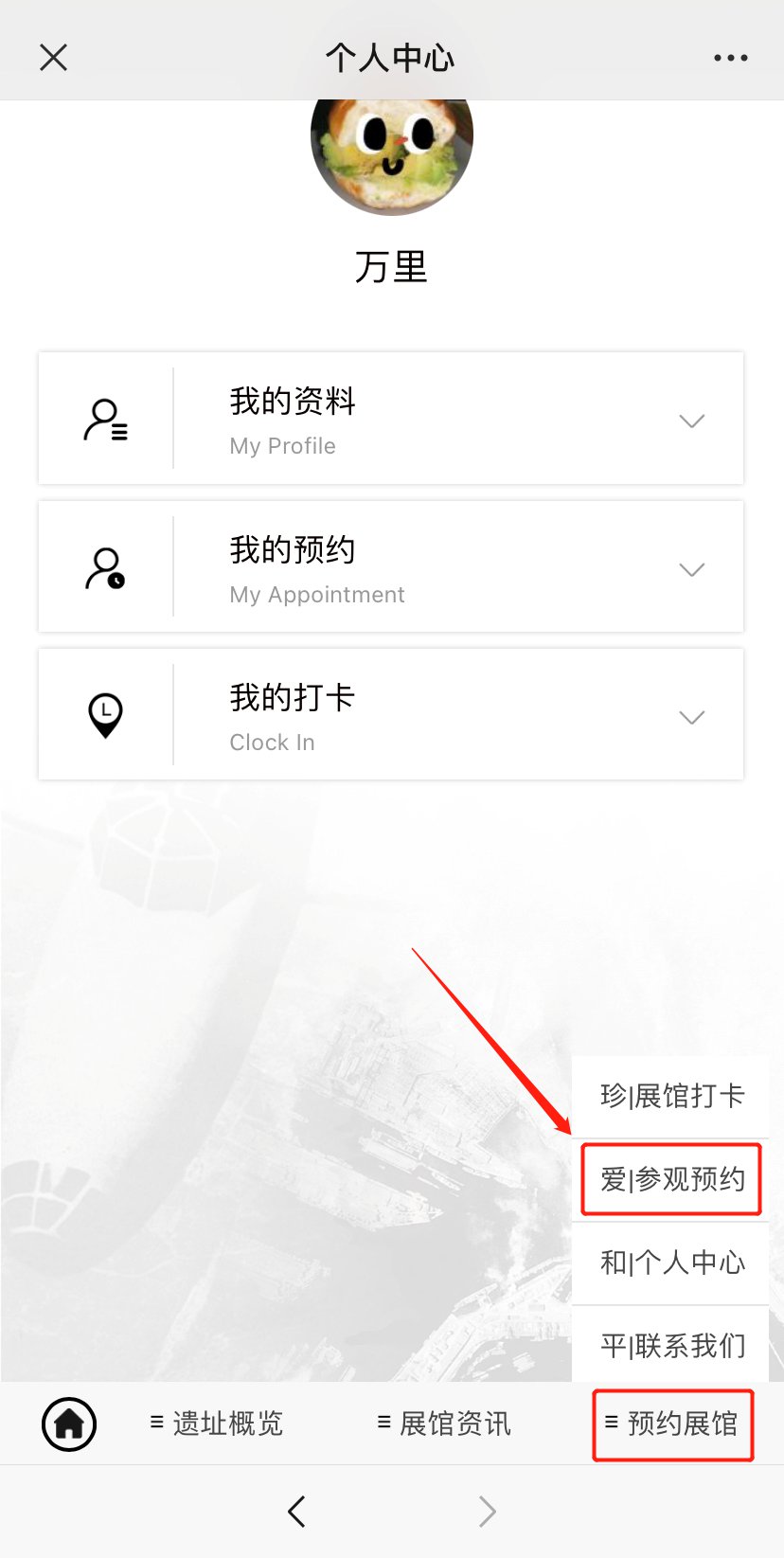The width and height of the screenshot is (784, 1558).
Task: Expand the 我的预约 My Appointment section
Action: tap(390, 567)
